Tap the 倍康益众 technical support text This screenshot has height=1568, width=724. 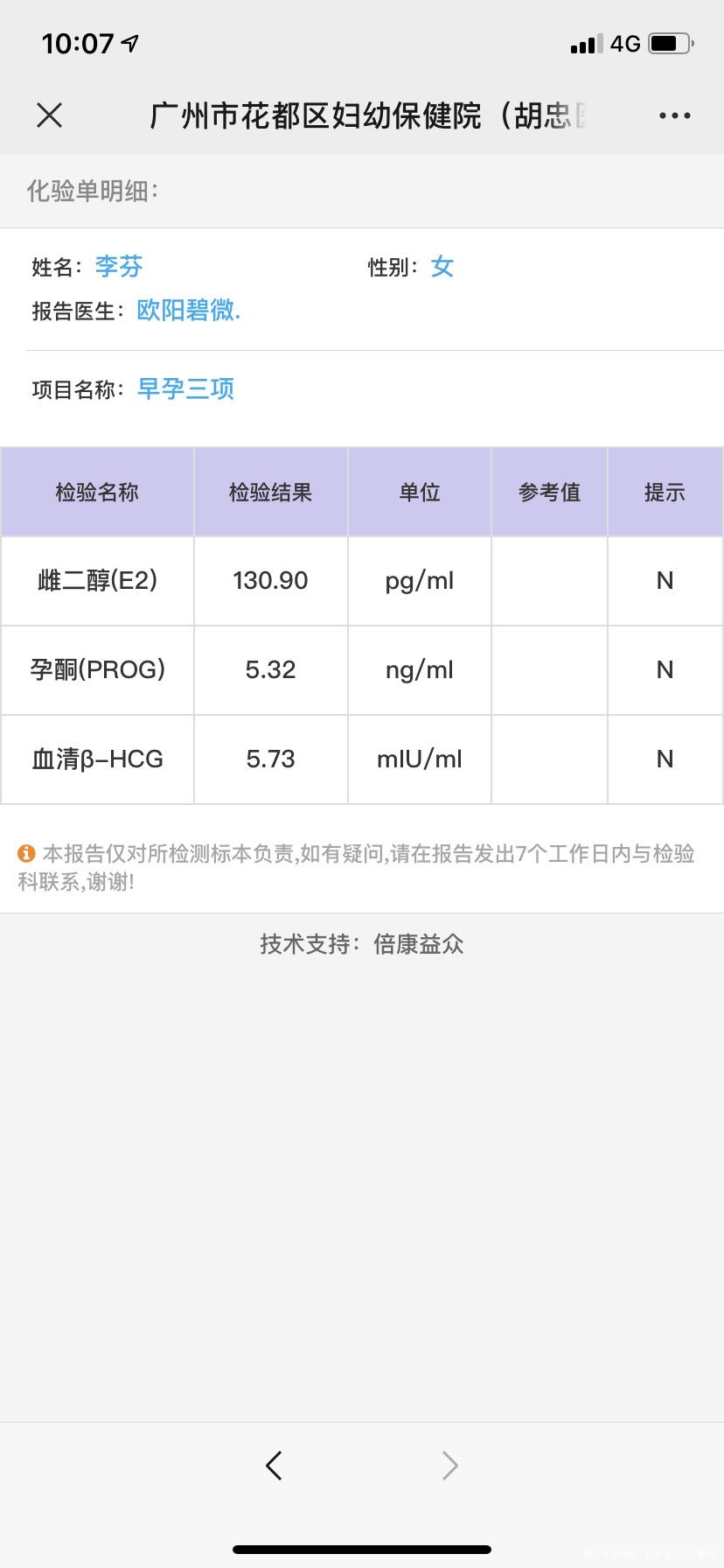click(418, 944)
